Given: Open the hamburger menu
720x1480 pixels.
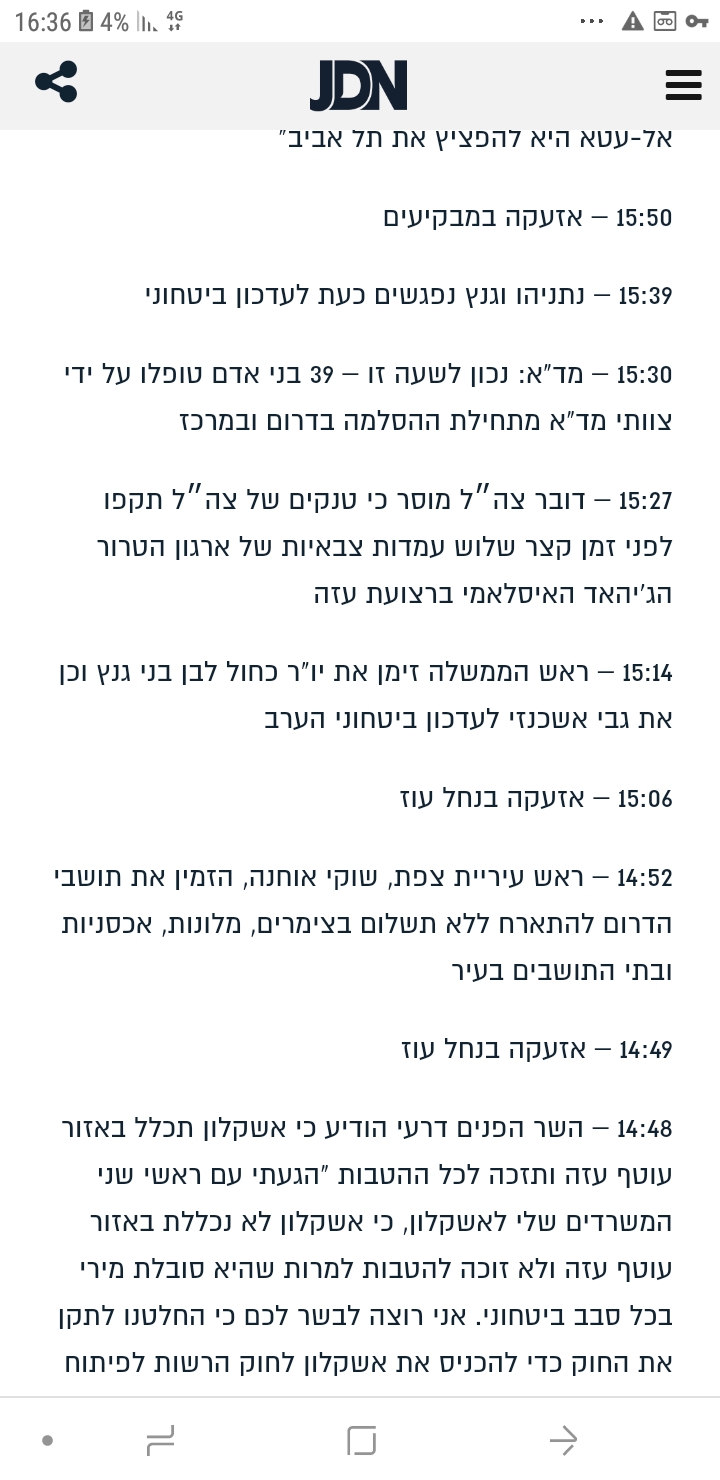Looking at the screenshot, I should (683, 85).
